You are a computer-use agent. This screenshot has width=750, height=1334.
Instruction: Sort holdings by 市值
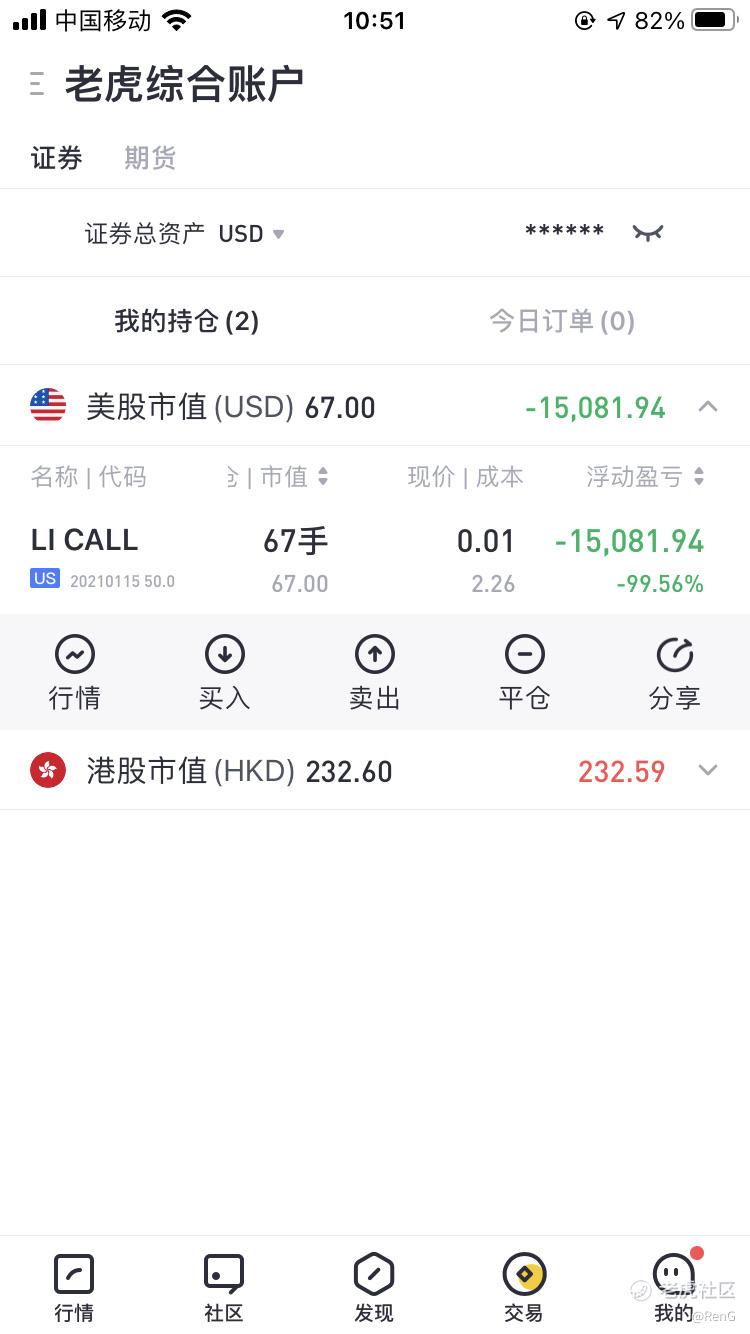(293, 477)
